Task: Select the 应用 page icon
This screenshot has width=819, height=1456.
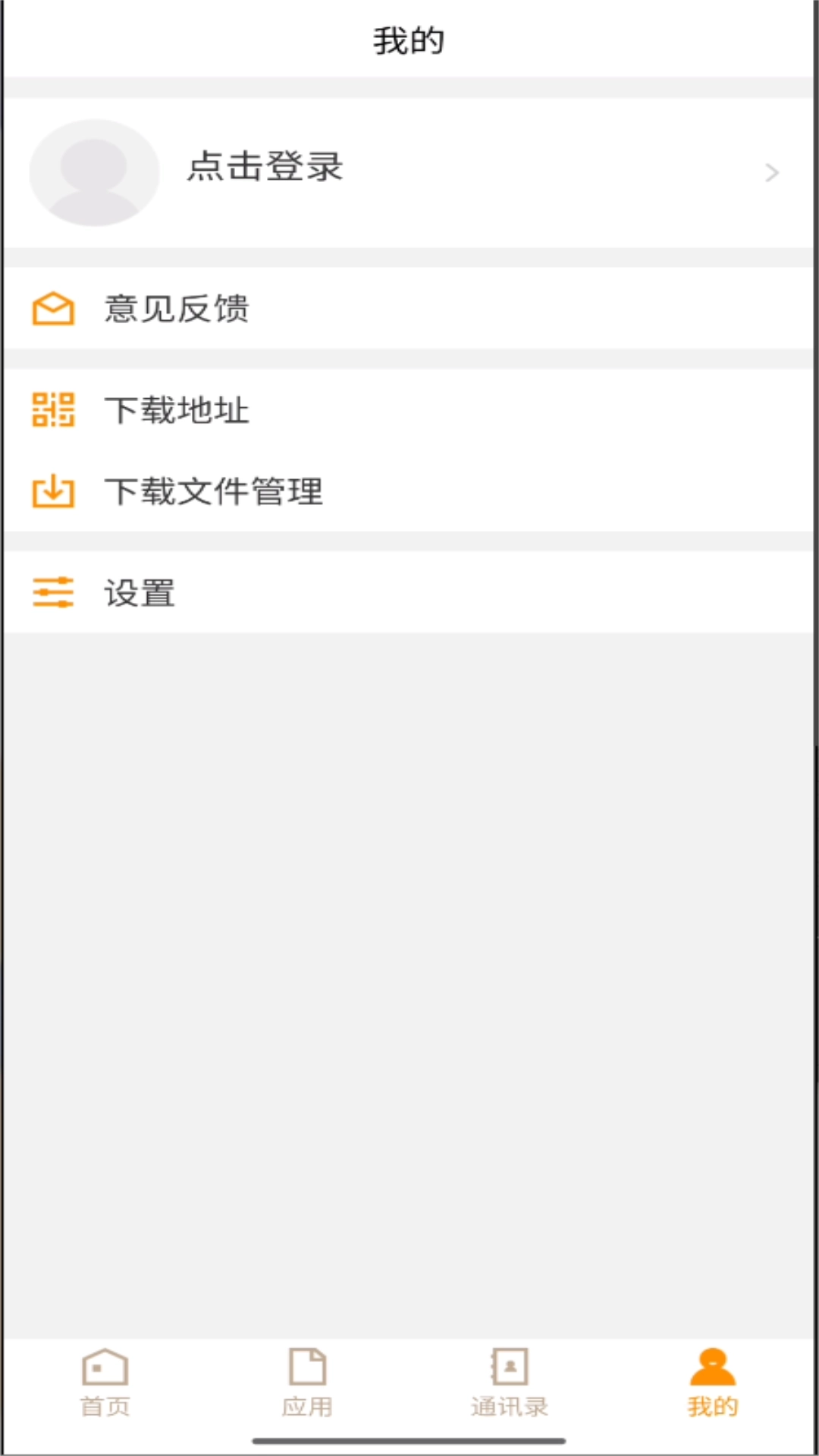Action: (x=307, y=1369)
